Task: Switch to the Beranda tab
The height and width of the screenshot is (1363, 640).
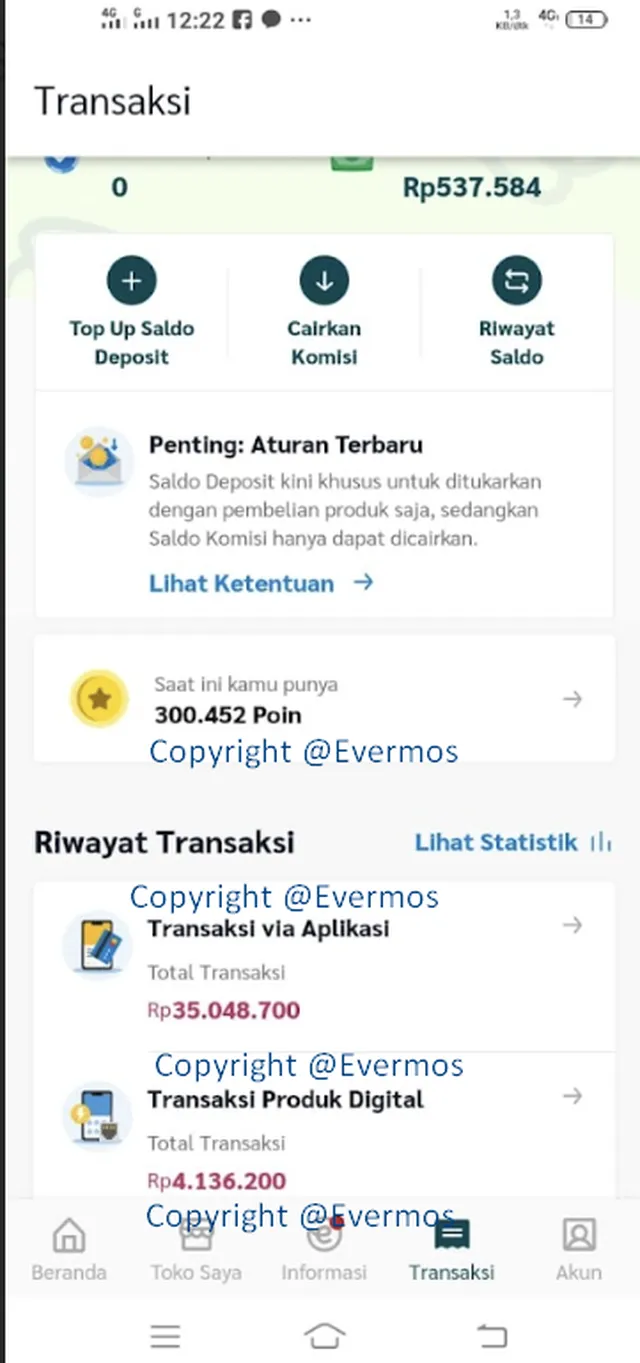Action: 69,1250
